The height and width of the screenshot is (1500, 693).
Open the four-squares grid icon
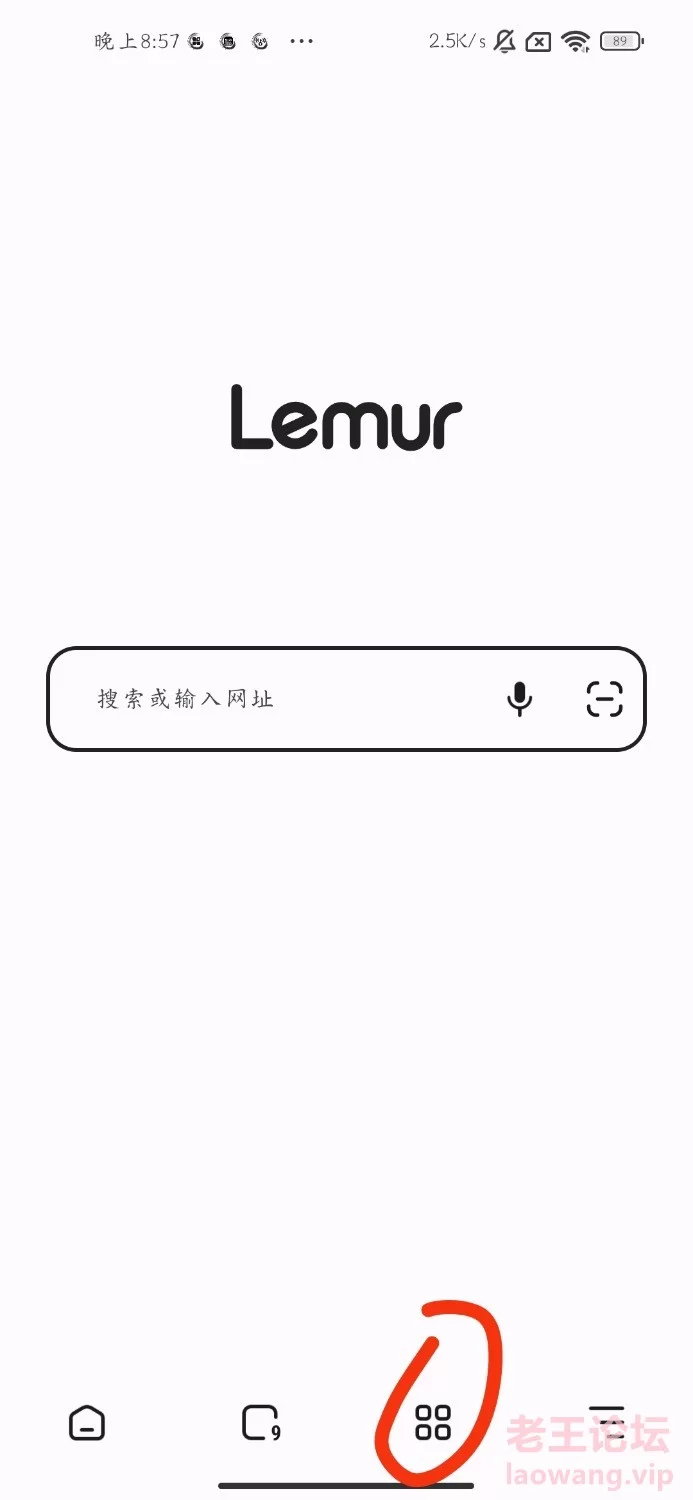[433, 1422]
